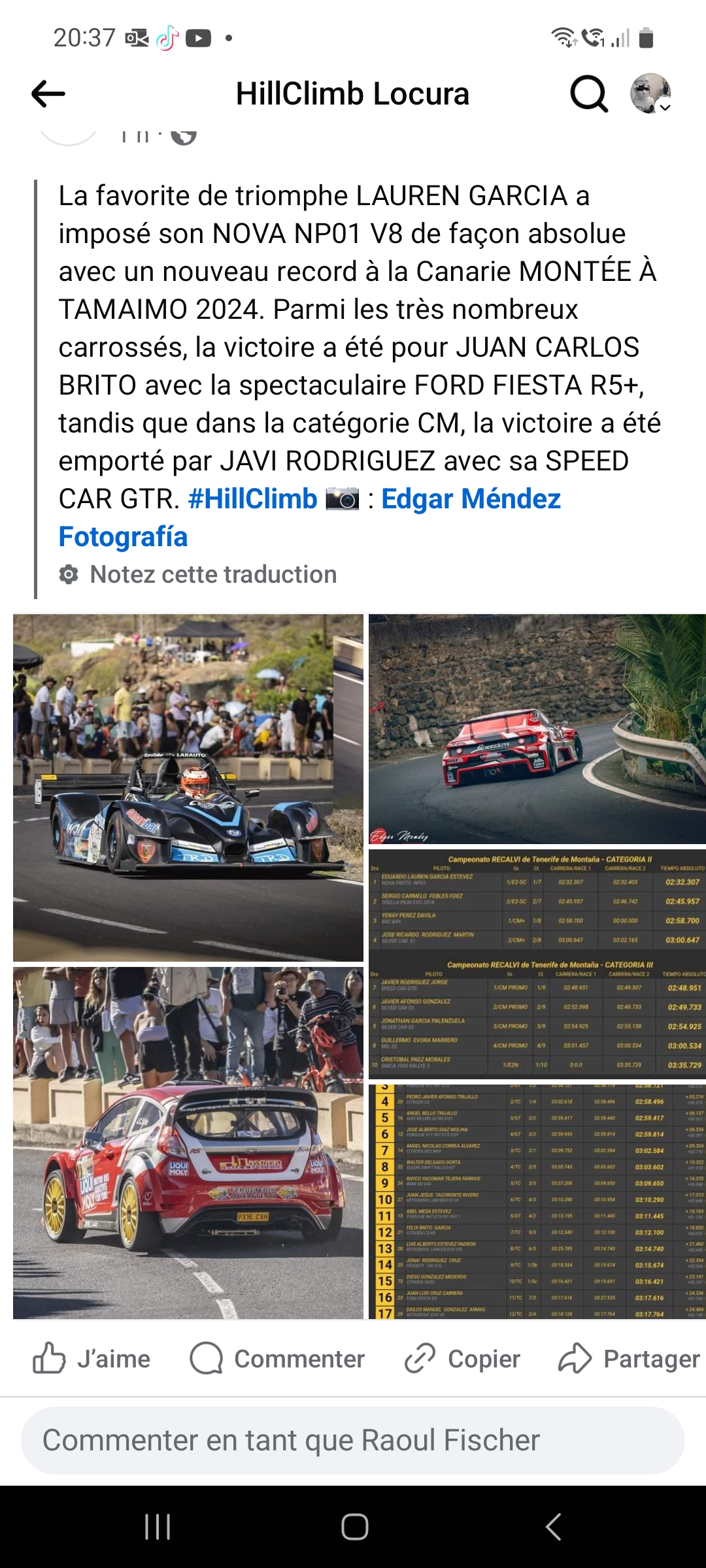Search within HillClimb Locura
The height and width of the screenshot is (1568, 706).
pos(588,94)
